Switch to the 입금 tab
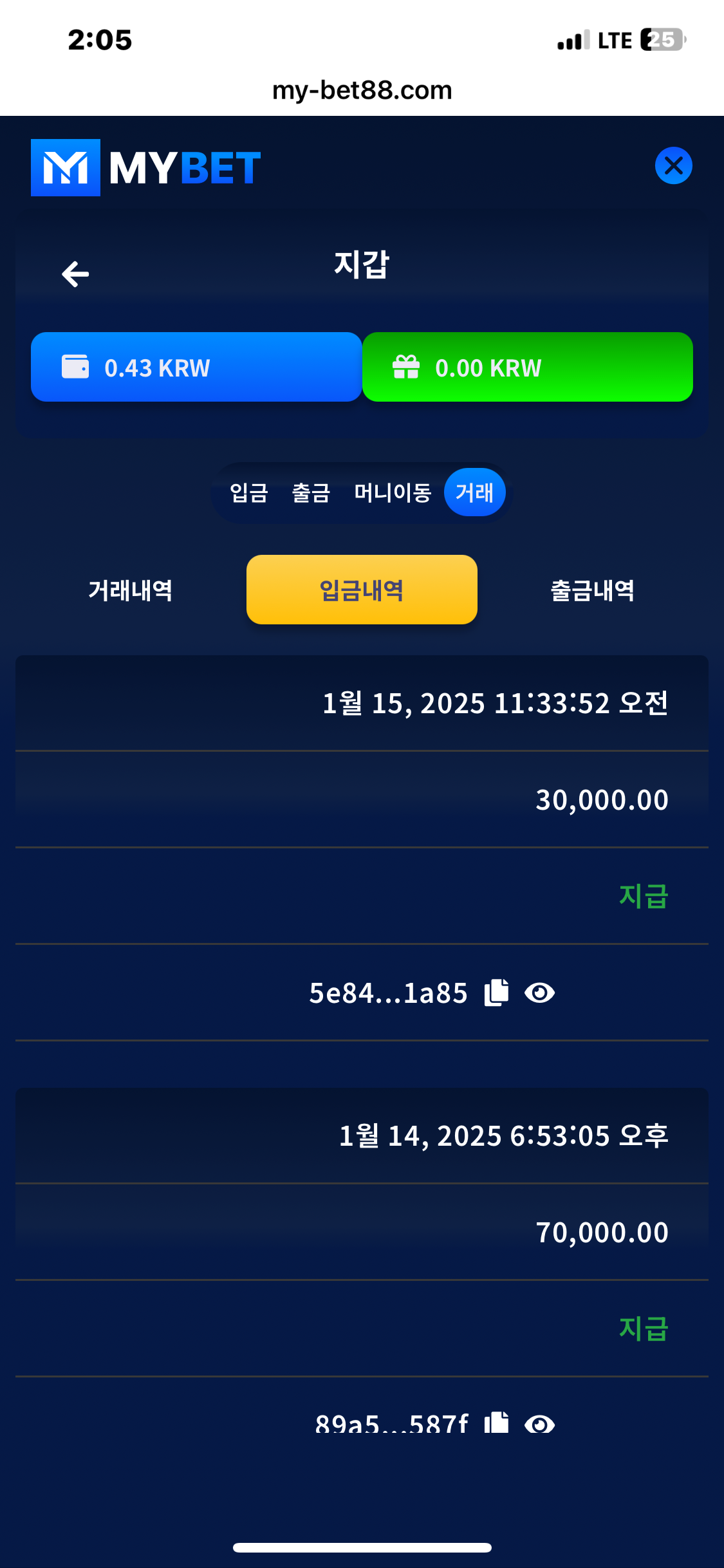The height and width of the screenshot is (1568, 724). click(249, 493)
